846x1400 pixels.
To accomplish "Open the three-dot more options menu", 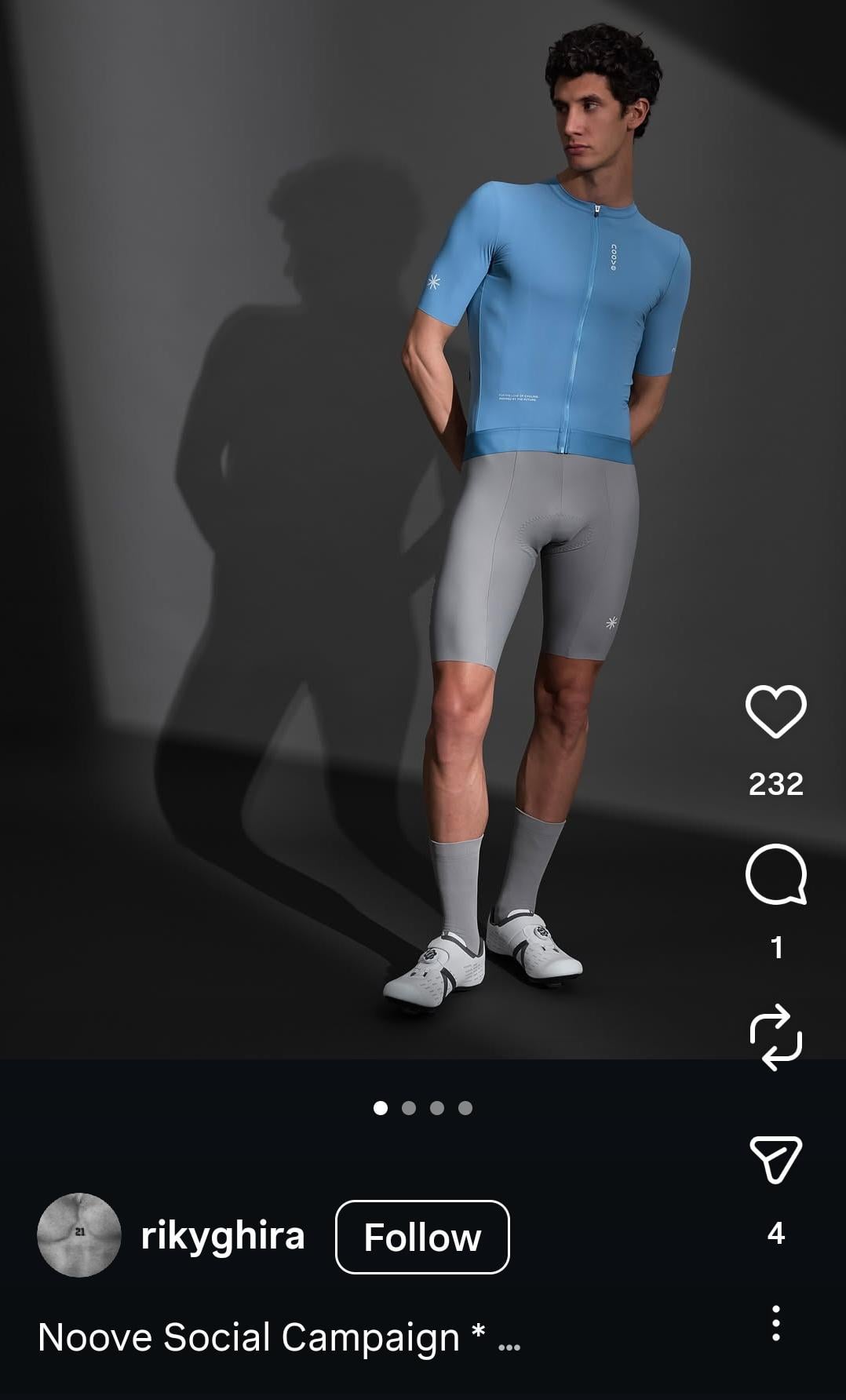I will tap(775, 1323).
